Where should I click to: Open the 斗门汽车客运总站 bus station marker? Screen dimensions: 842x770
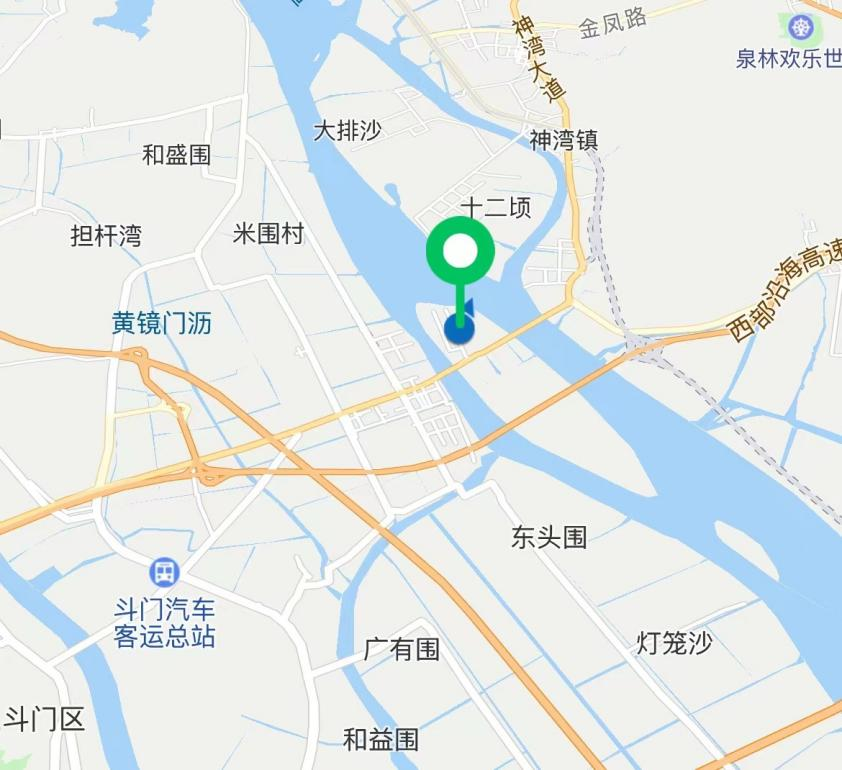(164, 573)
